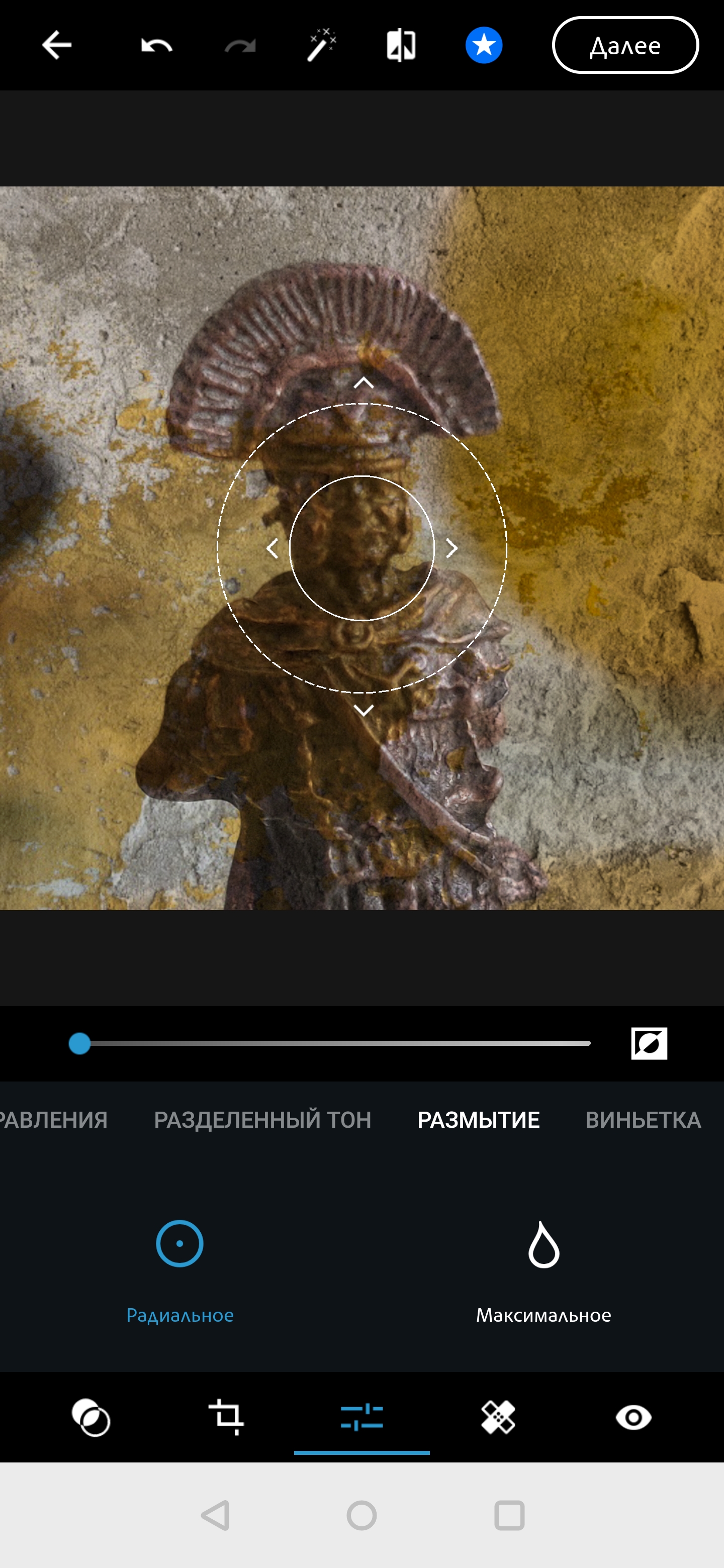
Task: Open the spot healing bandage tool
Action: click(498, 1417)
